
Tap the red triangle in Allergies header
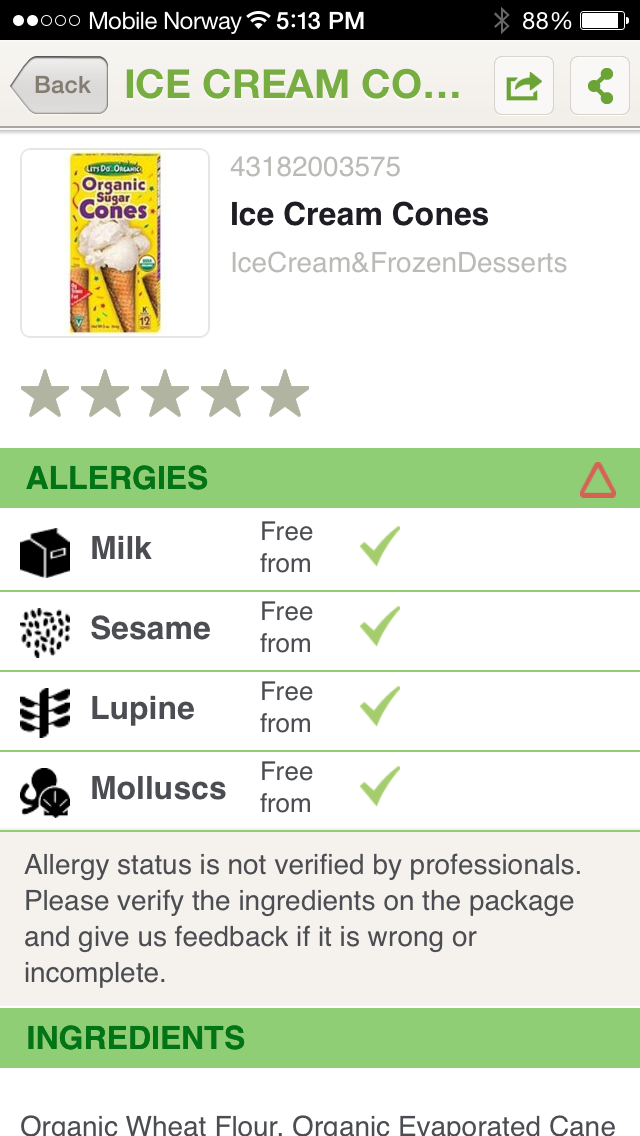coord(598,480)
